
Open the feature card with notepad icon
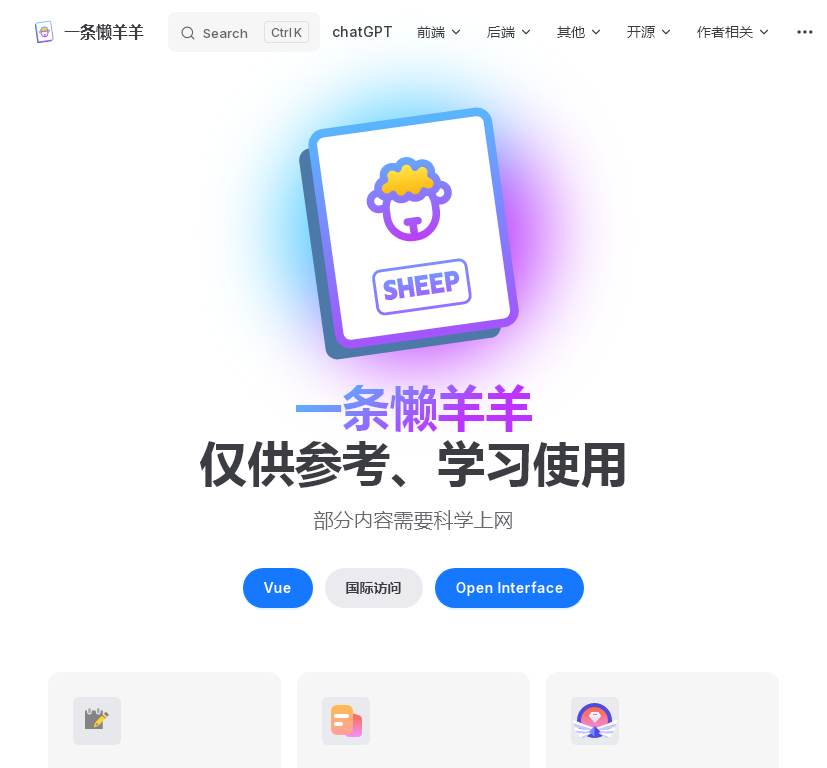[164, 720]
